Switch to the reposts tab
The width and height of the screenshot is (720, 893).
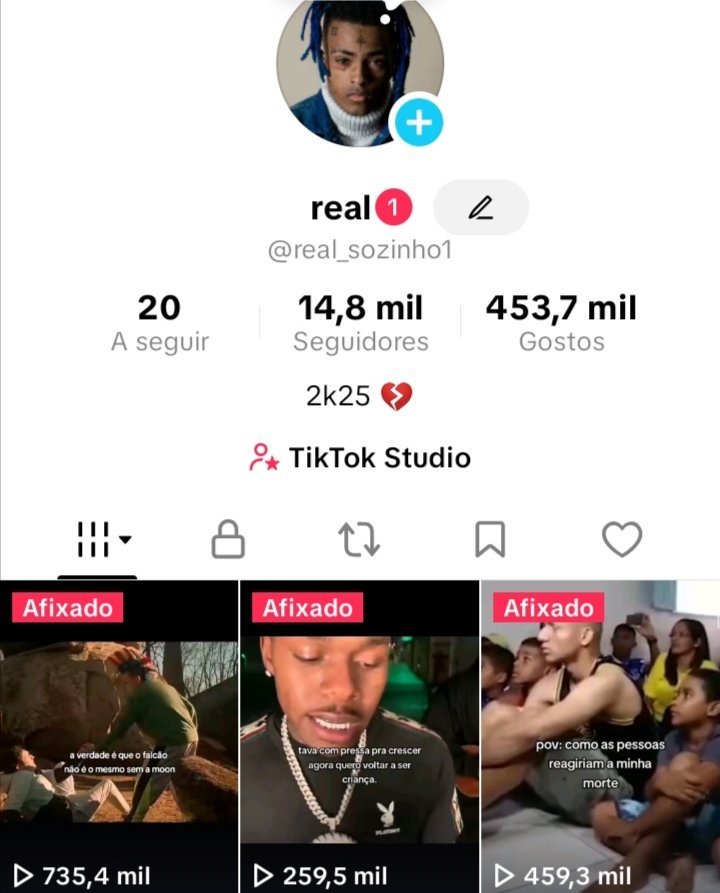click(359, 540)
